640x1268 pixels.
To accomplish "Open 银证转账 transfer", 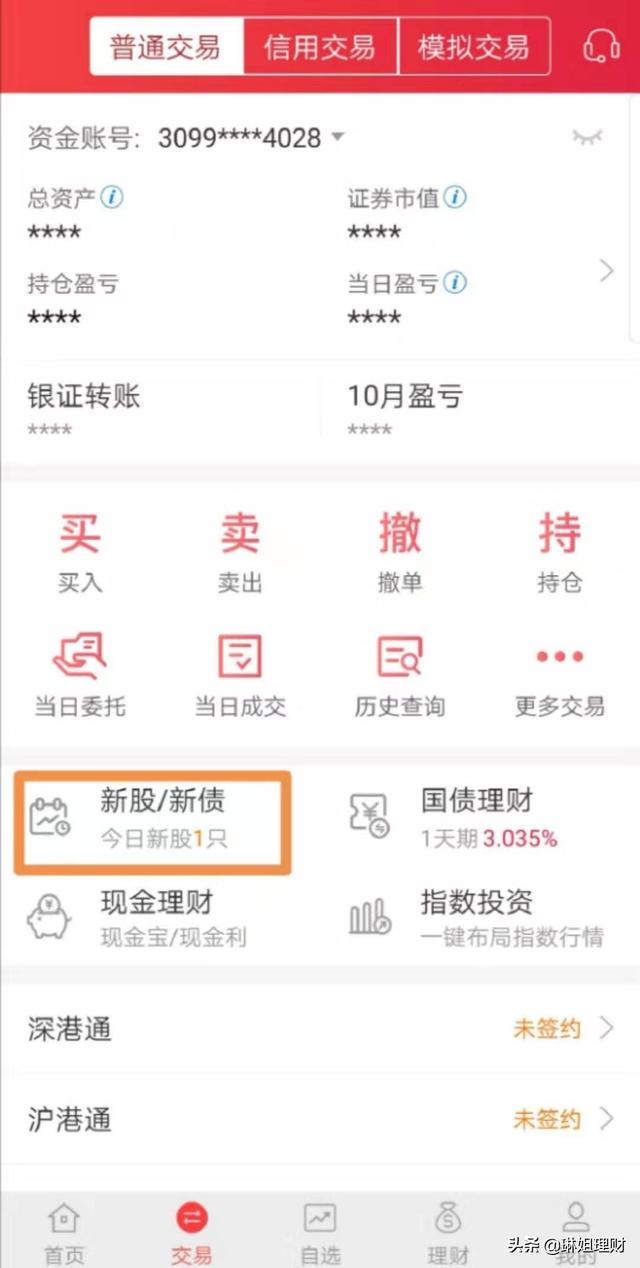I will pos(160,410).
